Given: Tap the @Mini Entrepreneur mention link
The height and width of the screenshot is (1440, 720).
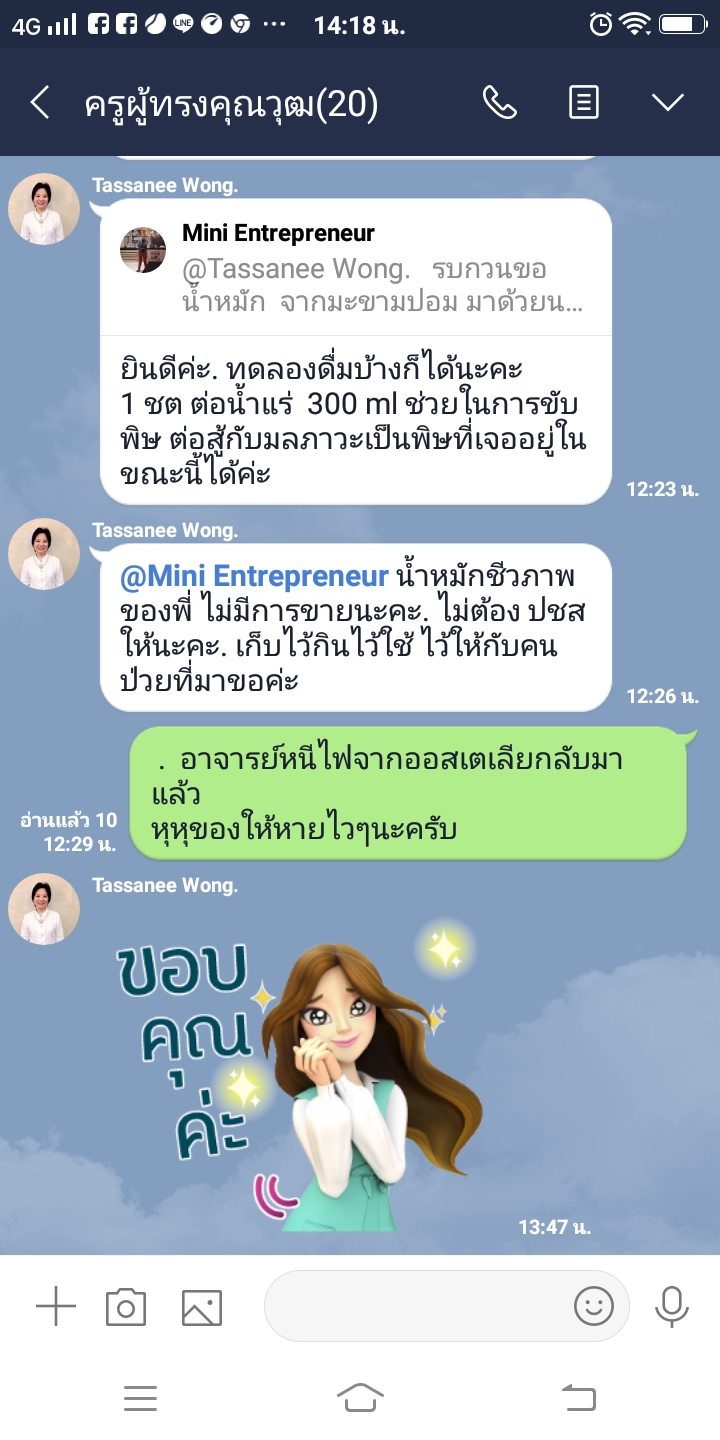Looking at the screenshot, I should coord(254,577).
